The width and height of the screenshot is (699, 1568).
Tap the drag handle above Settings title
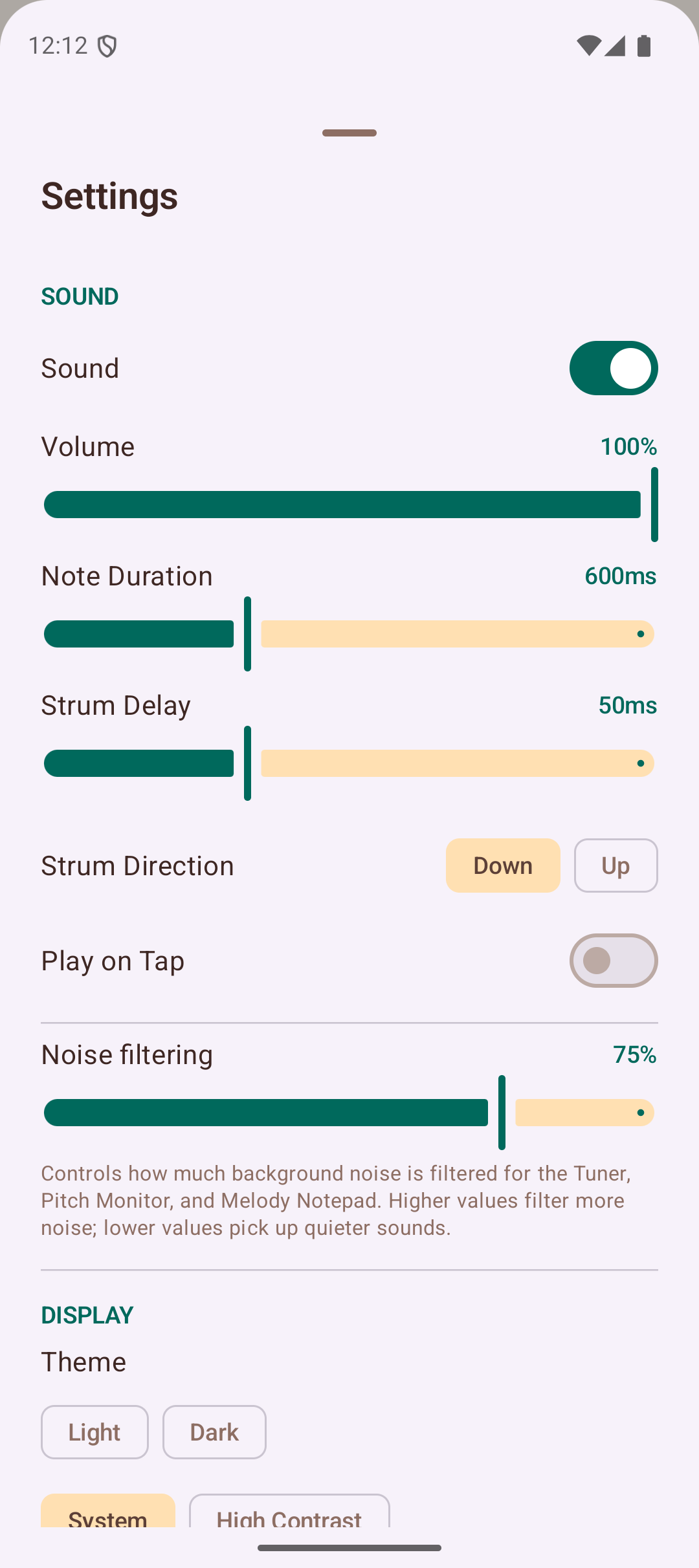(349, 133)
